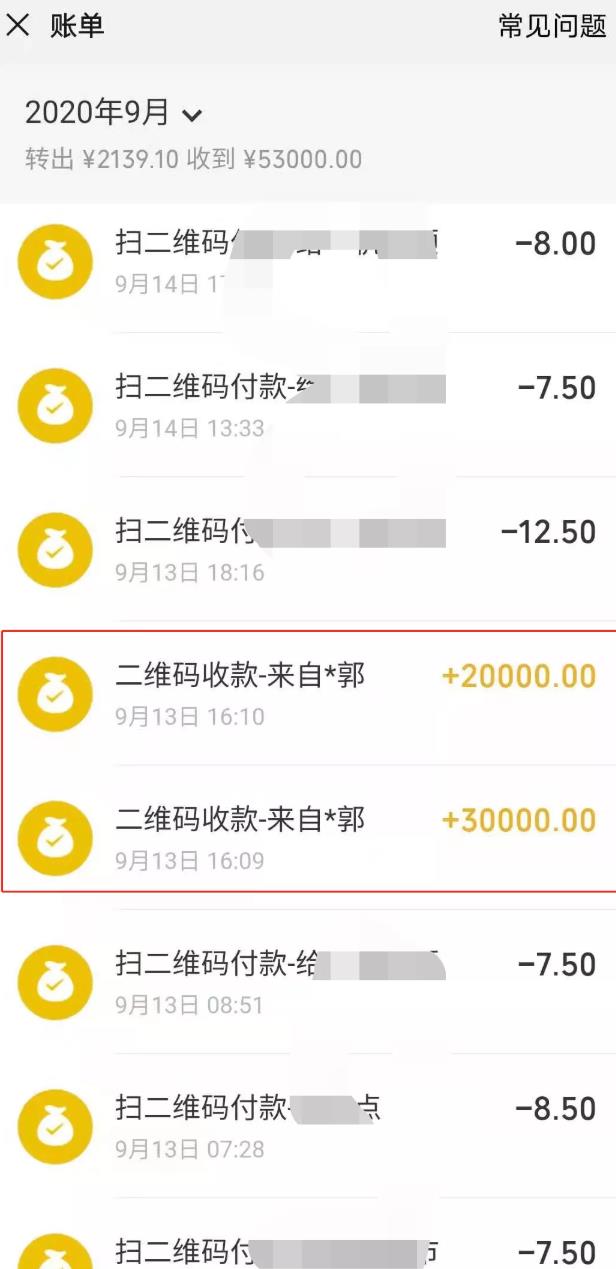This screenshot has height=1269, width=616.
Task: View the -7.50 payment at 9月14日 13:33
Action: click(x=308, y=404)
